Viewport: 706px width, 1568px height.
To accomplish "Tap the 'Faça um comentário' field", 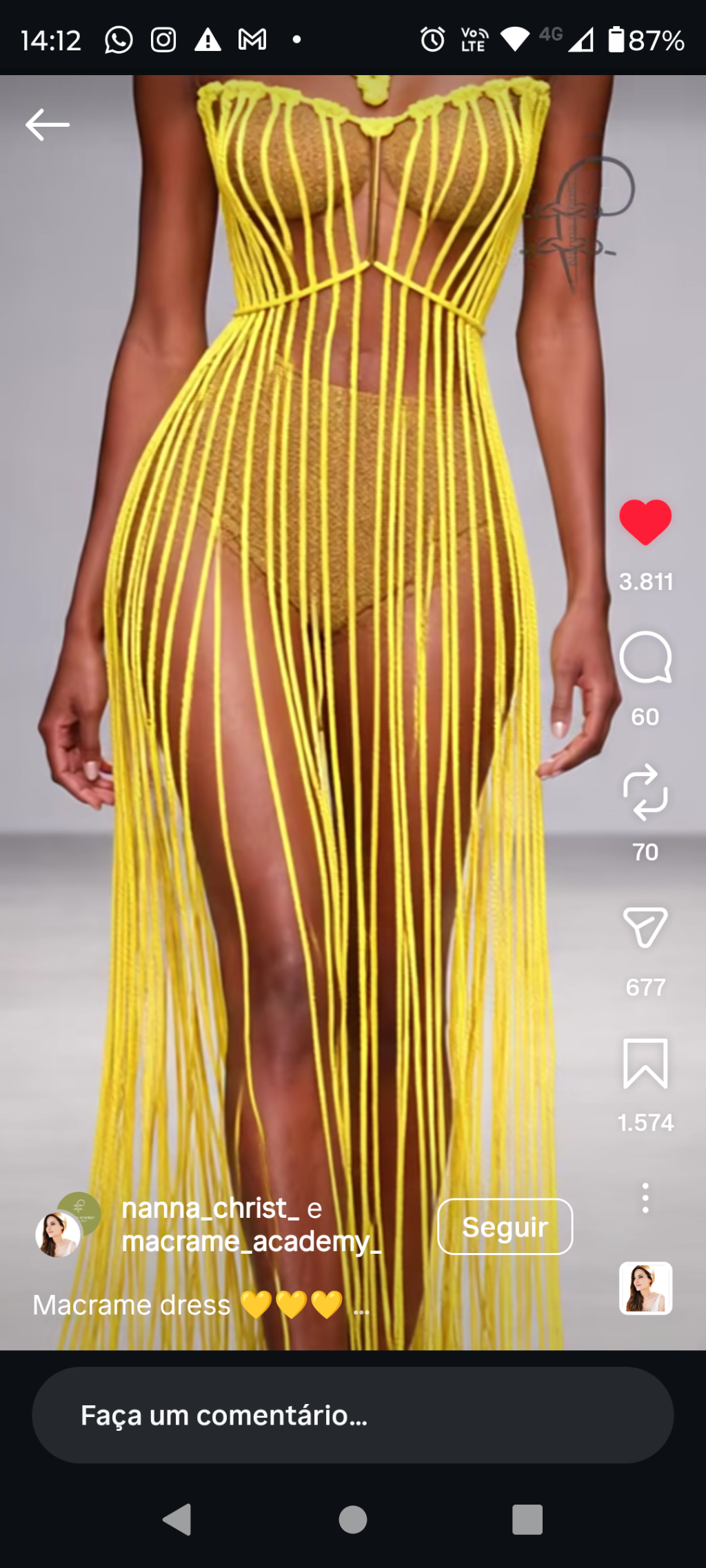I will point(352,1415).
